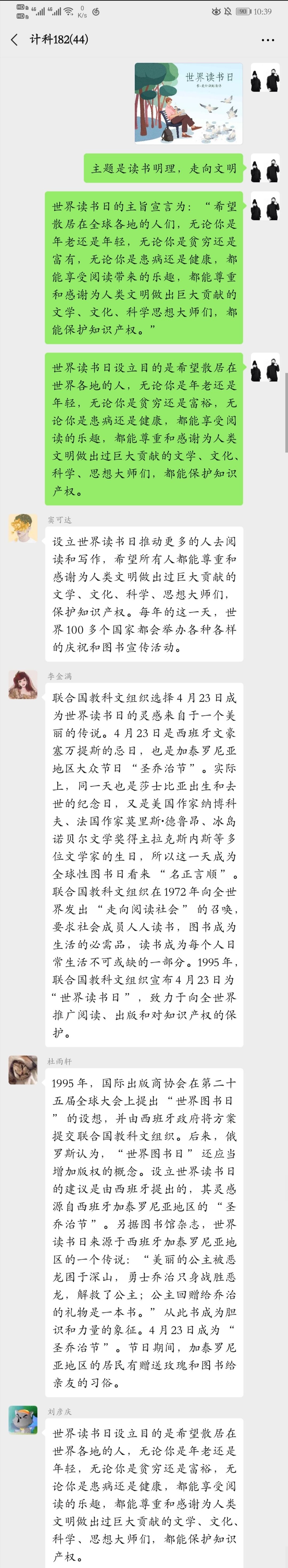This screenshot has height=1568, width=288.
Task: Open the three-dot chat info menu
Action: point(268,40)
